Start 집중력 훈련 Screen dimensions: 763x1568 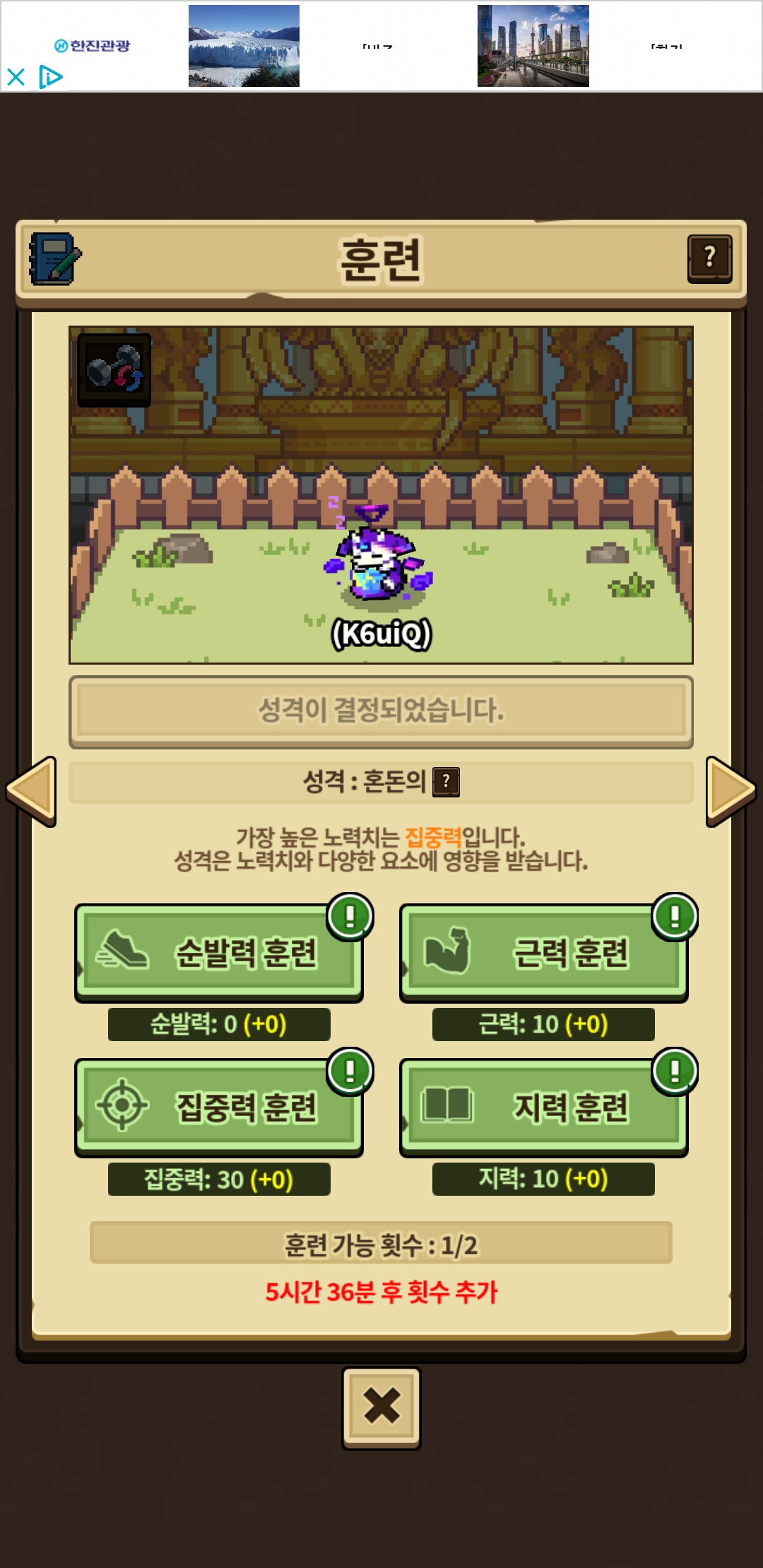(219, 1107)
